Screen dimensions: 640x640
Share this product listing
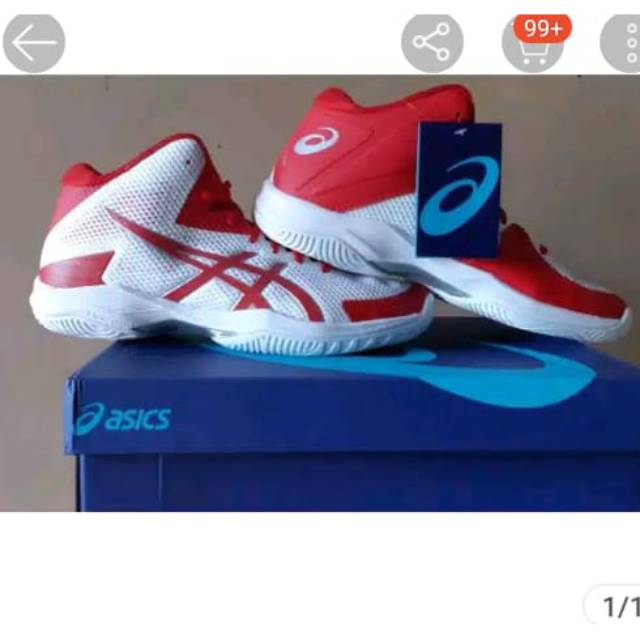(x=432, y=42)
